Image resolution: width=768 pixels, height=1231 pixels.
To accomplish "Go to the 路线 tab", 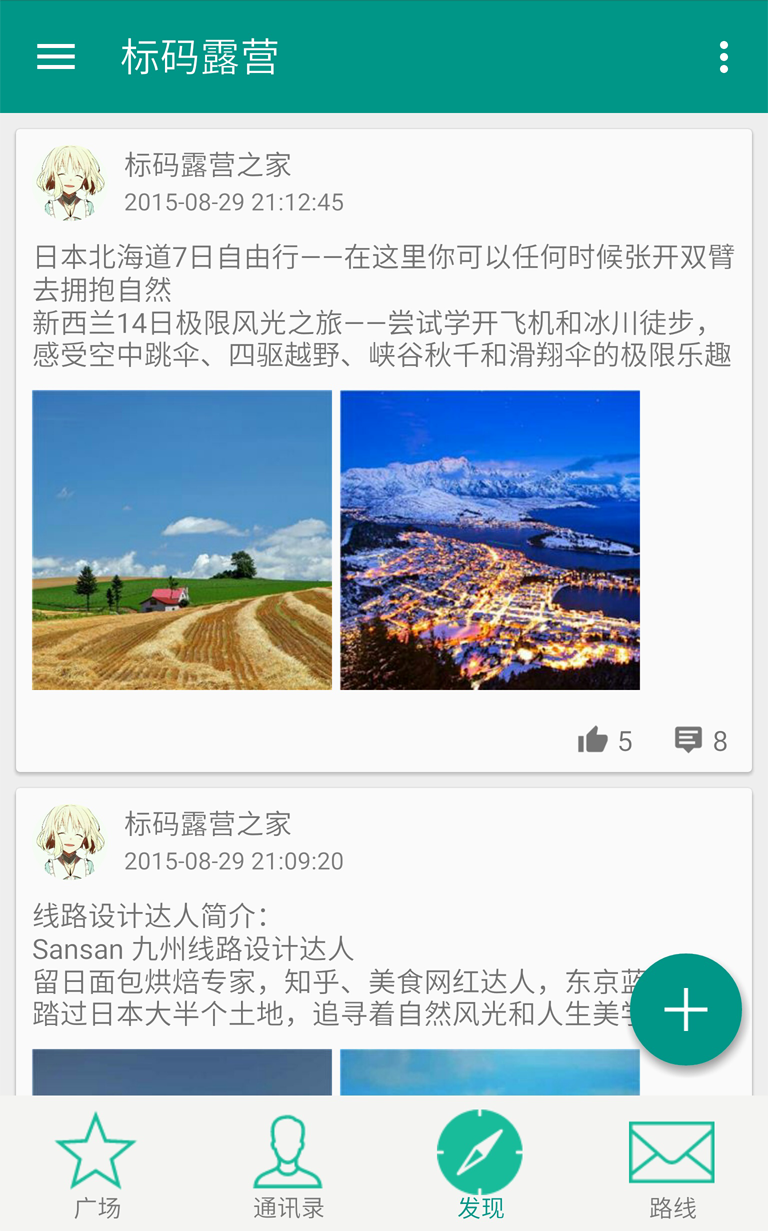I will click(x=672, y=1165).
